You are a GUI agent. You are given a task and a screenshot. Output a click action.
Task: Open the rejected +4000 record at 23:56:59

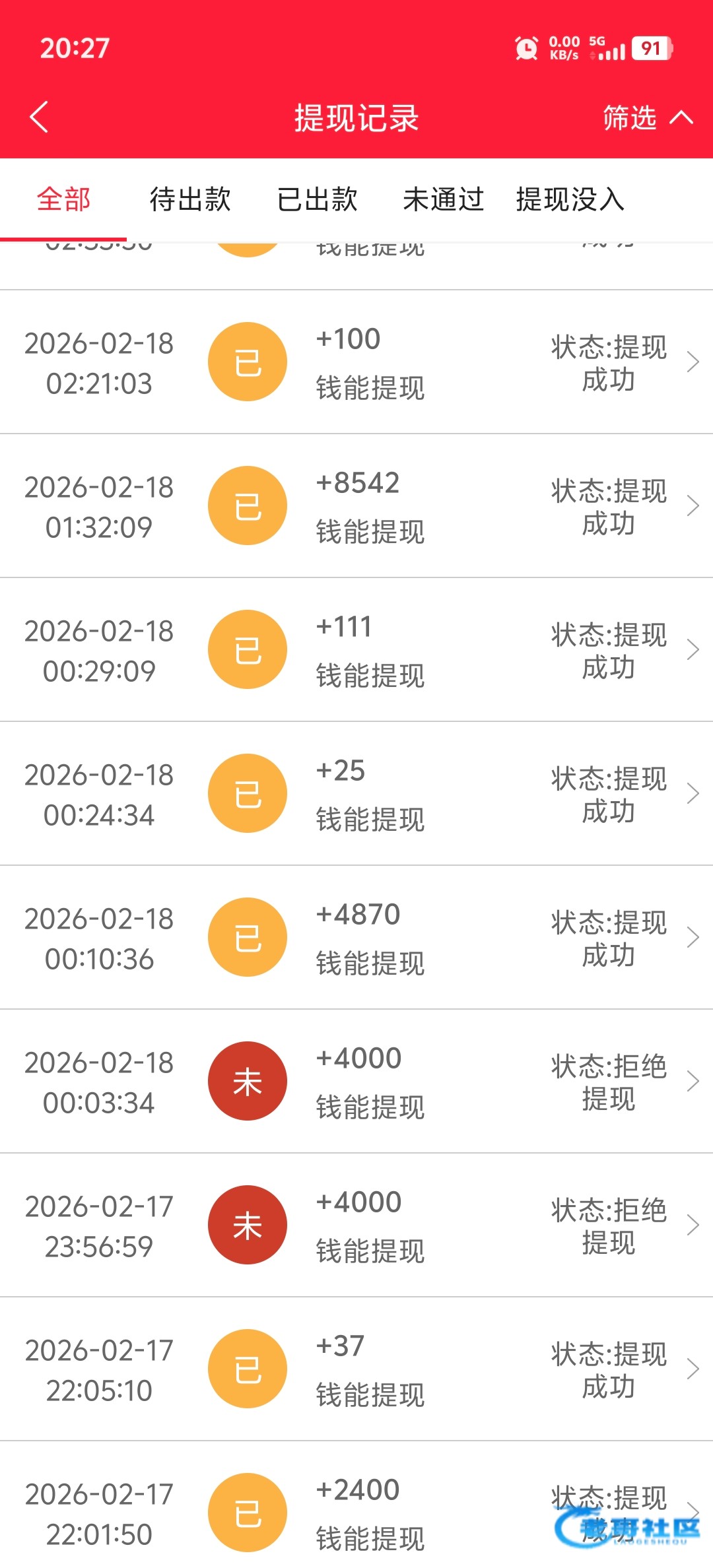click(356, 1225)
